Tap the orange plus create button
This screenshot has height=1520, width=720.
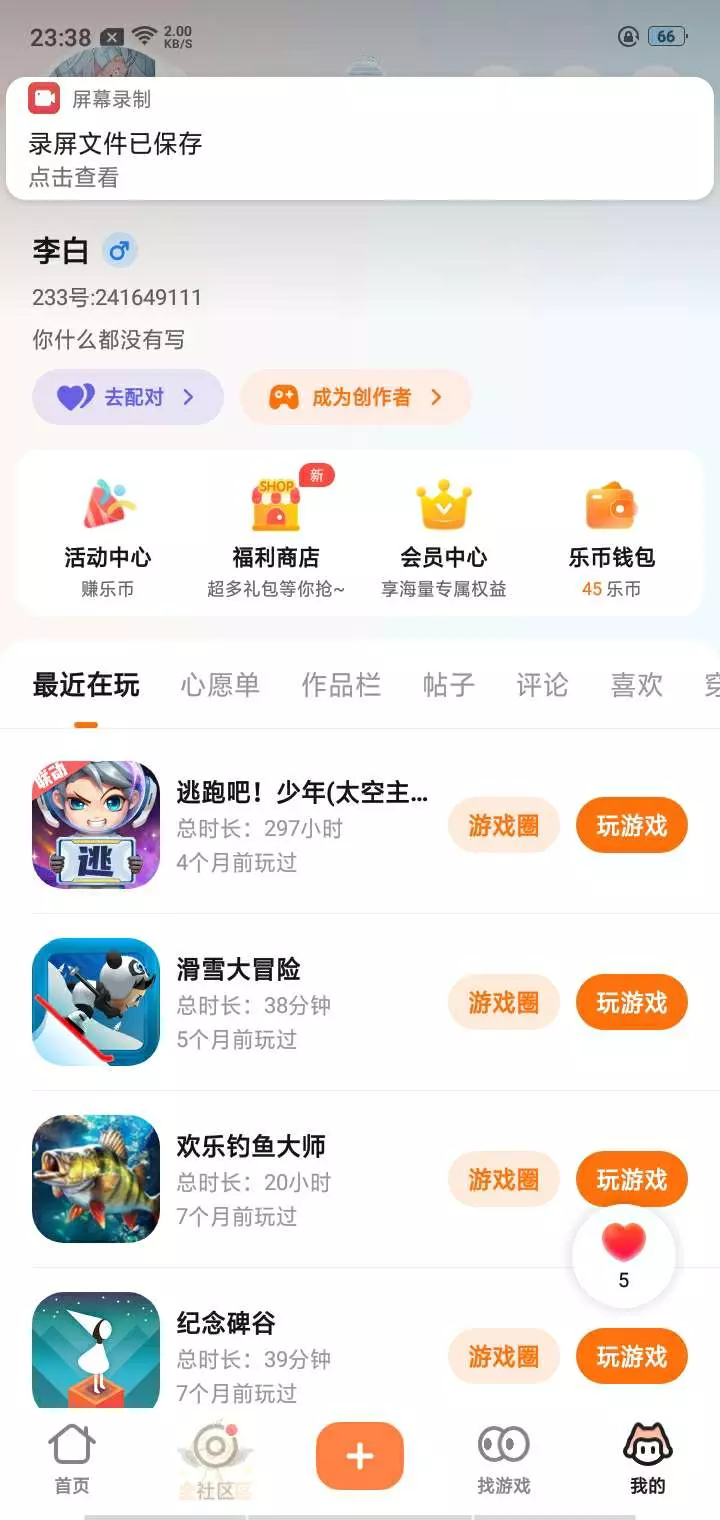[360, 1456]
